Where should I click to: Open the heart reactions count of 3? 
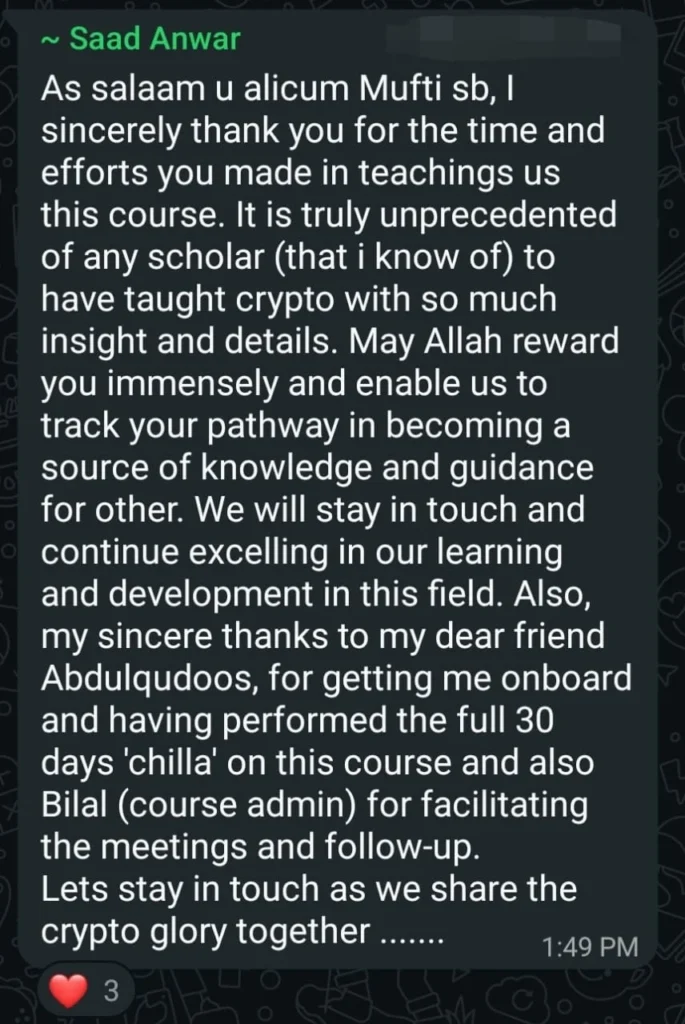[85, 991]
